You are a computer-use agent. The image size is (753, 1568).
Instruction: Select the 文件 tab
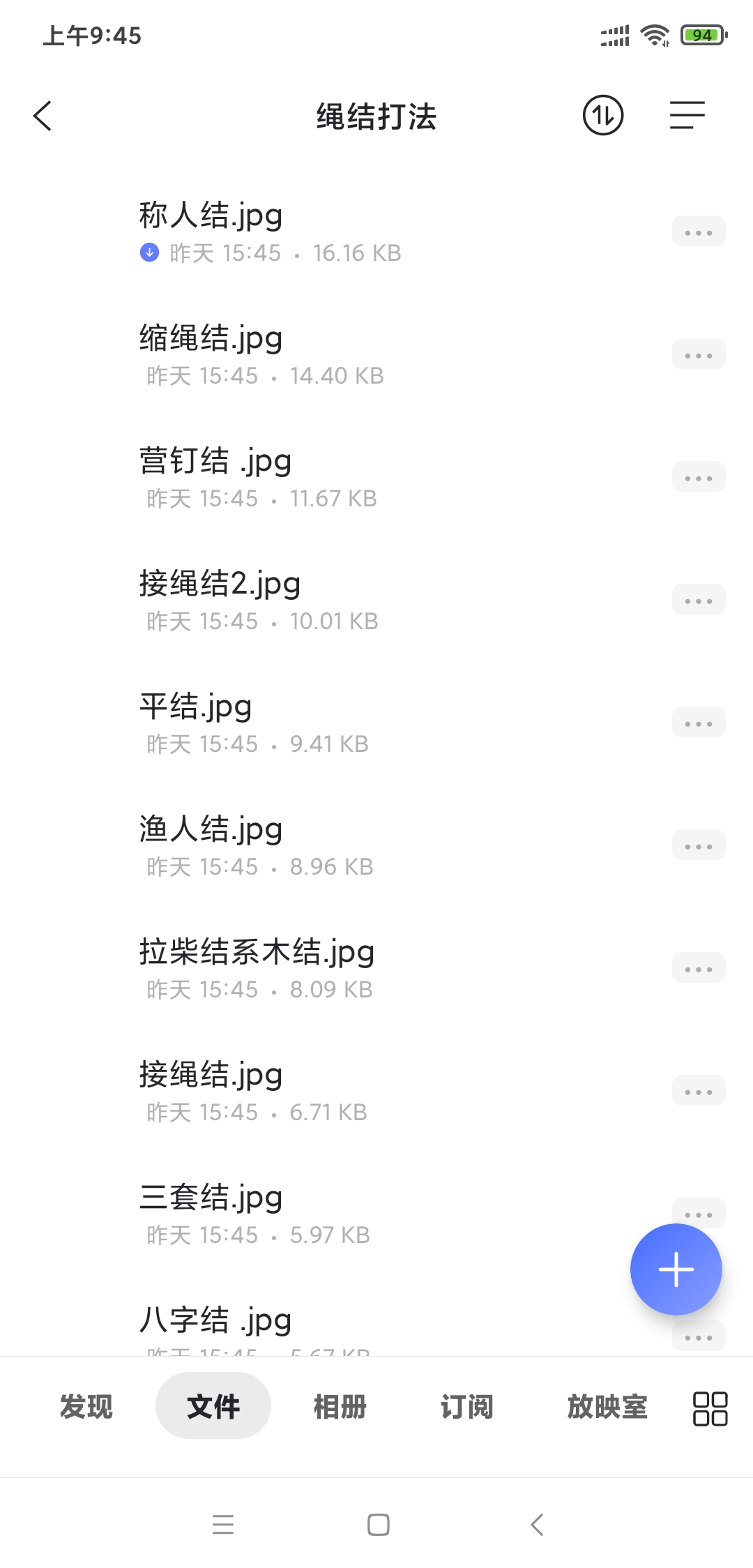point(213,1406)
